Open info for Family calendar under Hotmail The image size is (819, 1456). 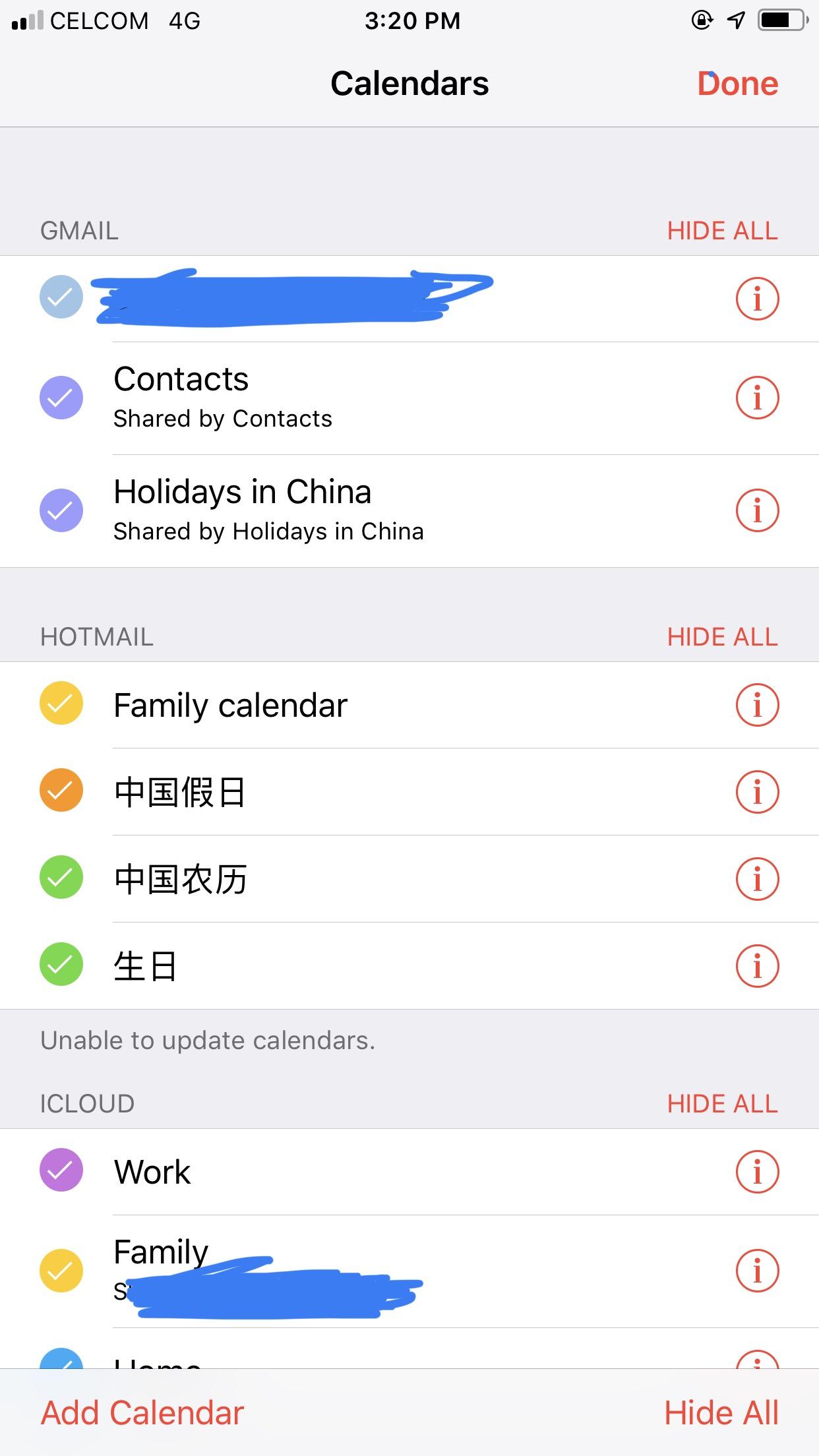[756, 704]
